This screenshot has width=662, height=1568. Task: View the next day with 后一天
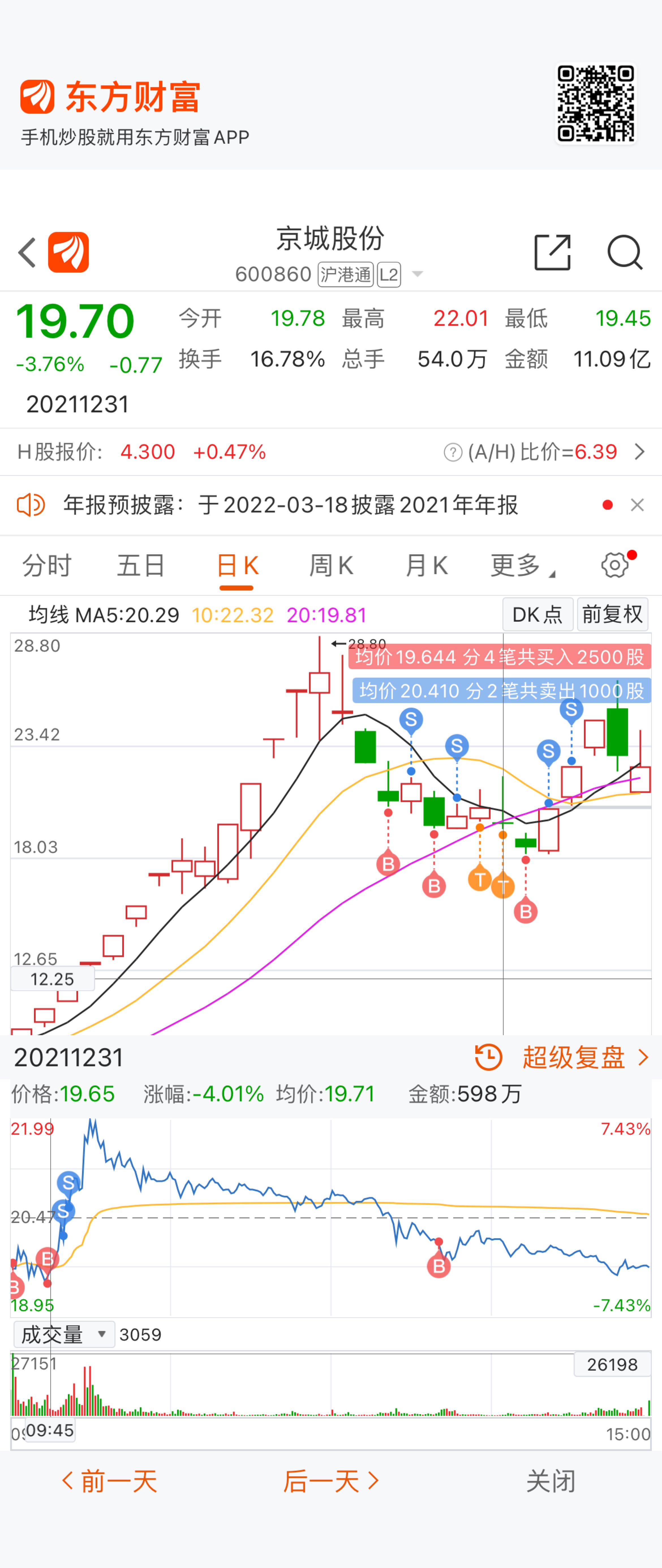click(x=331, y=1481)
